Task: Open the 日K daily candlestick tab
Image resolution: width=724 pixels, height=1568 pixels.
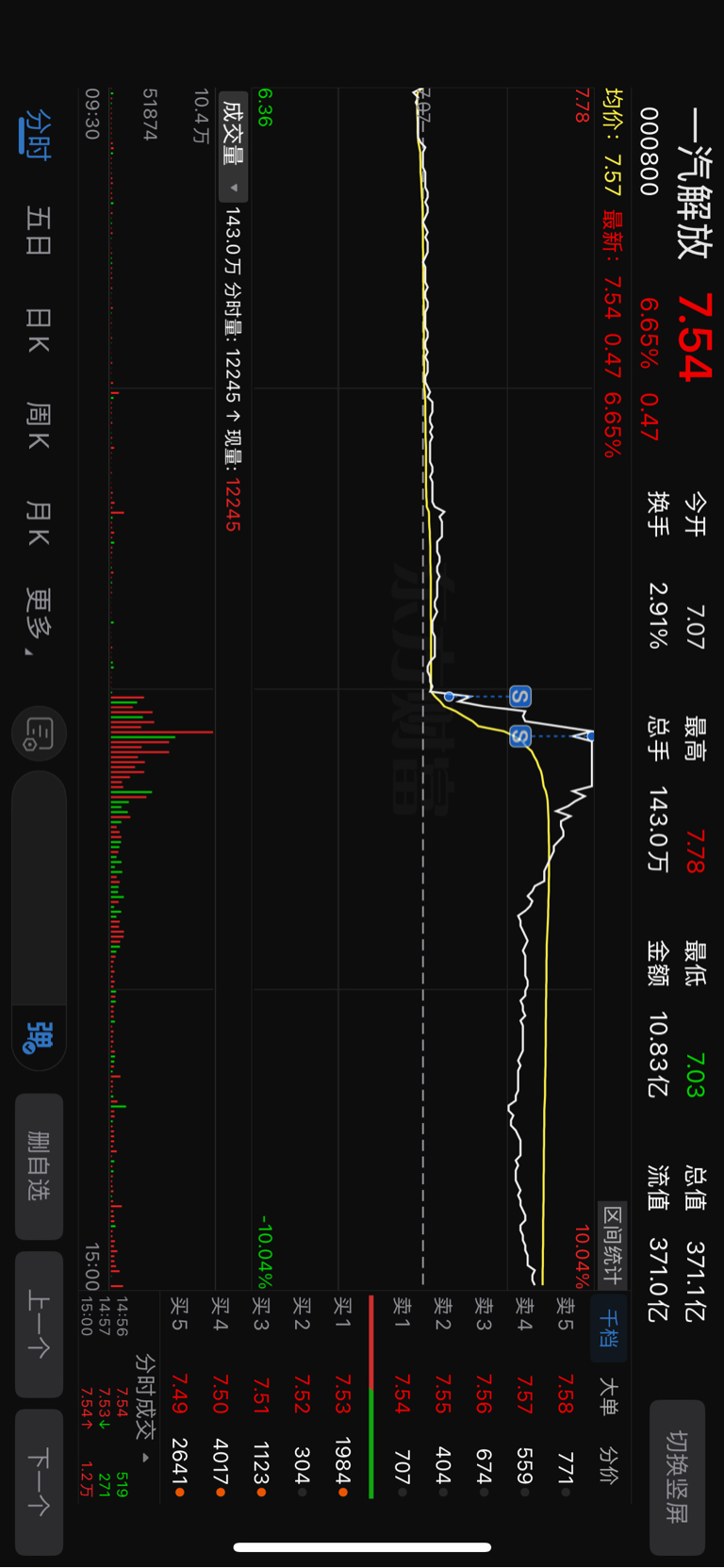Action: click(39, 330)
